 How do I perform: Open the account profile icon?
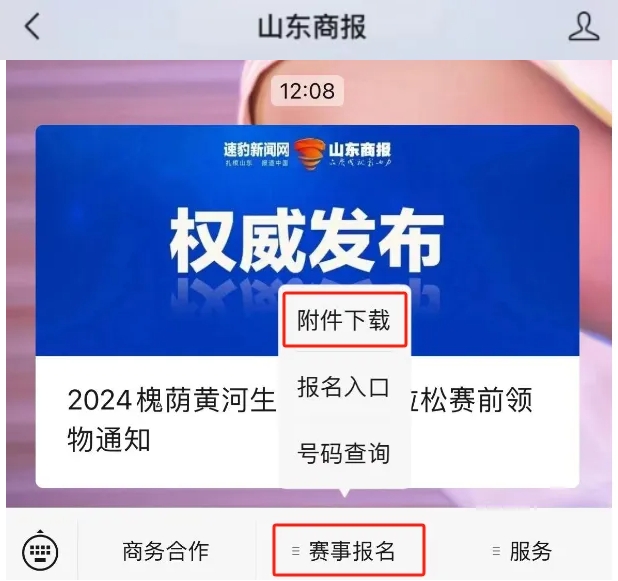583,27
